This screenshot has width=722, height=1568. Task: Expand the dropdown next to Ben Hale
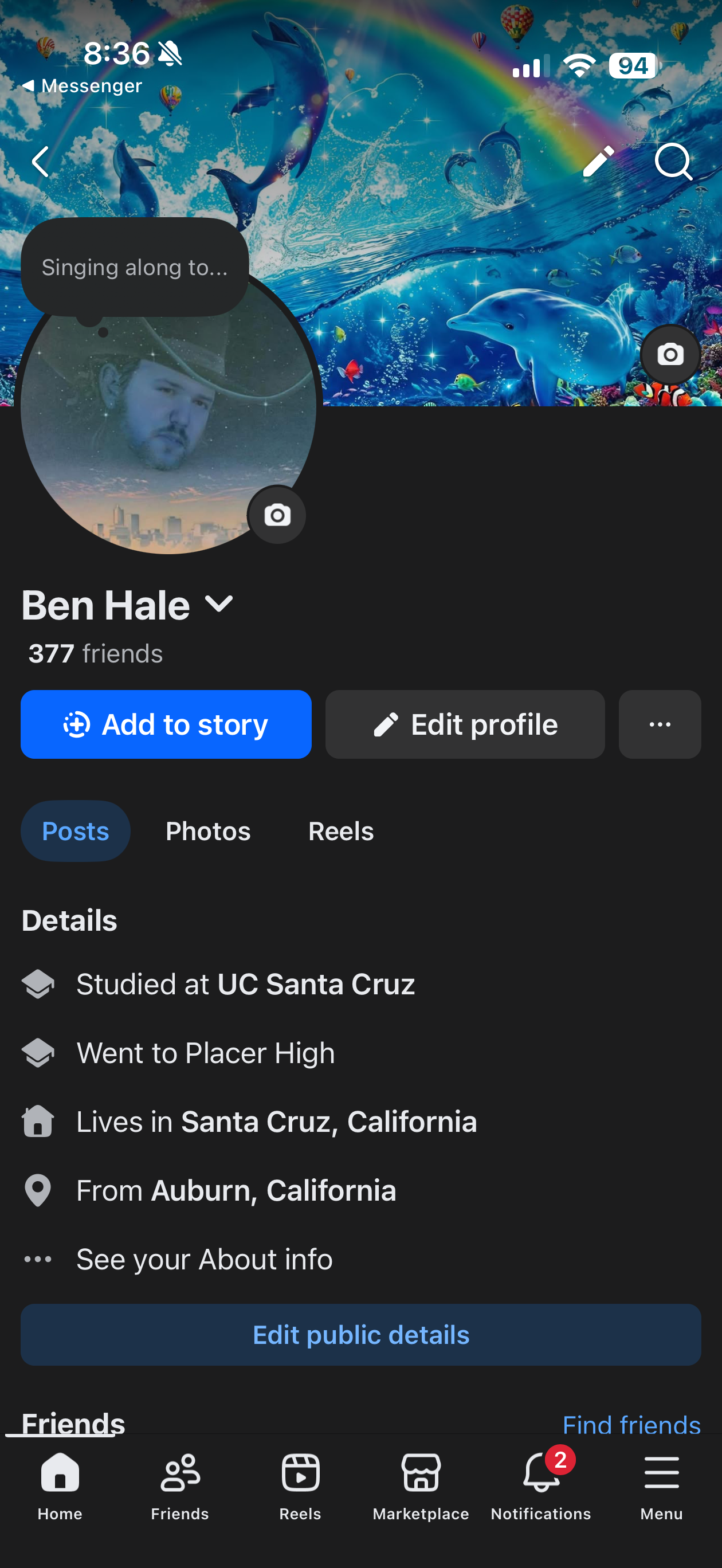coord(219,604)
